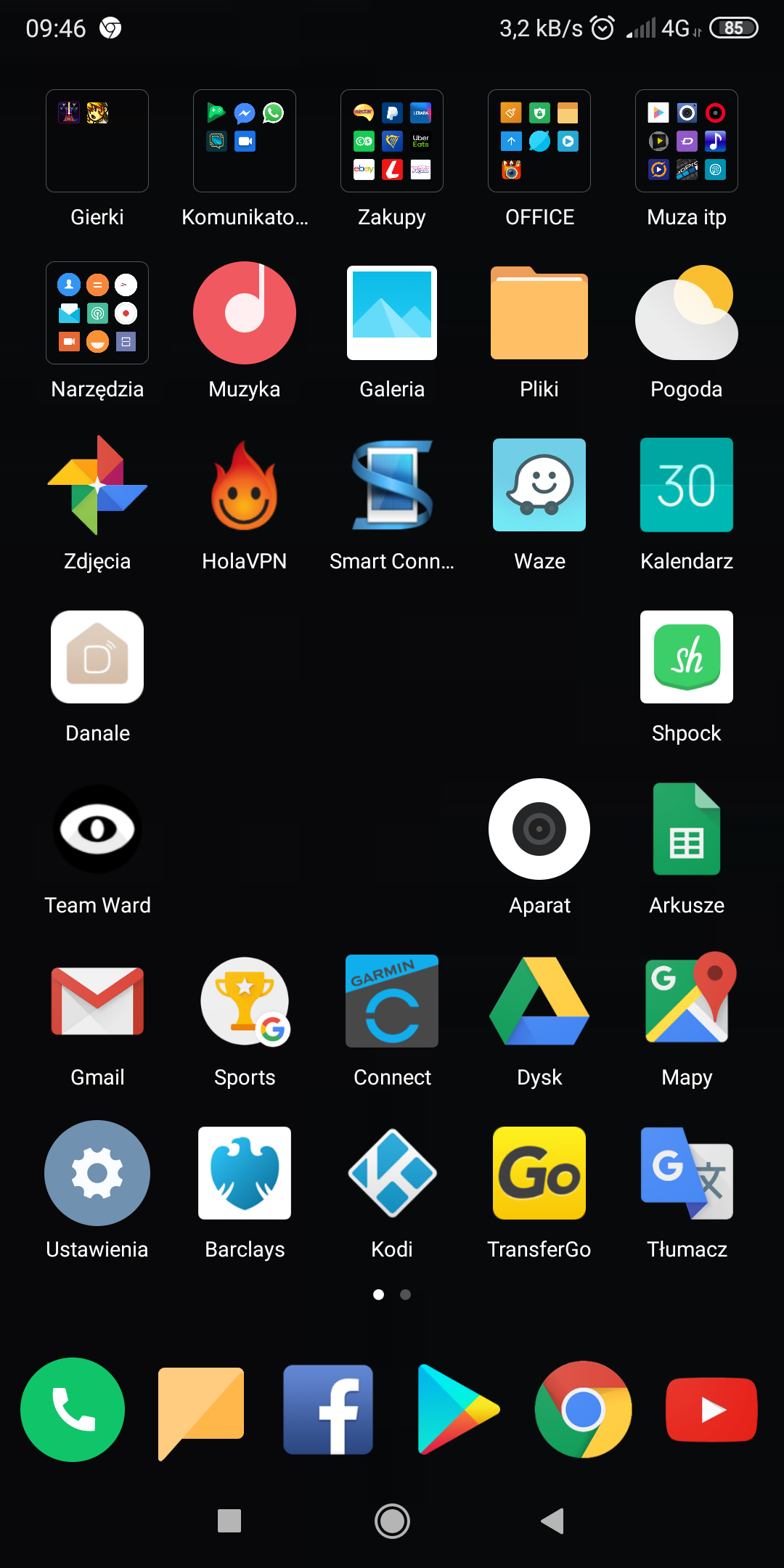Open the Kodi media player

click(392, 1173)
